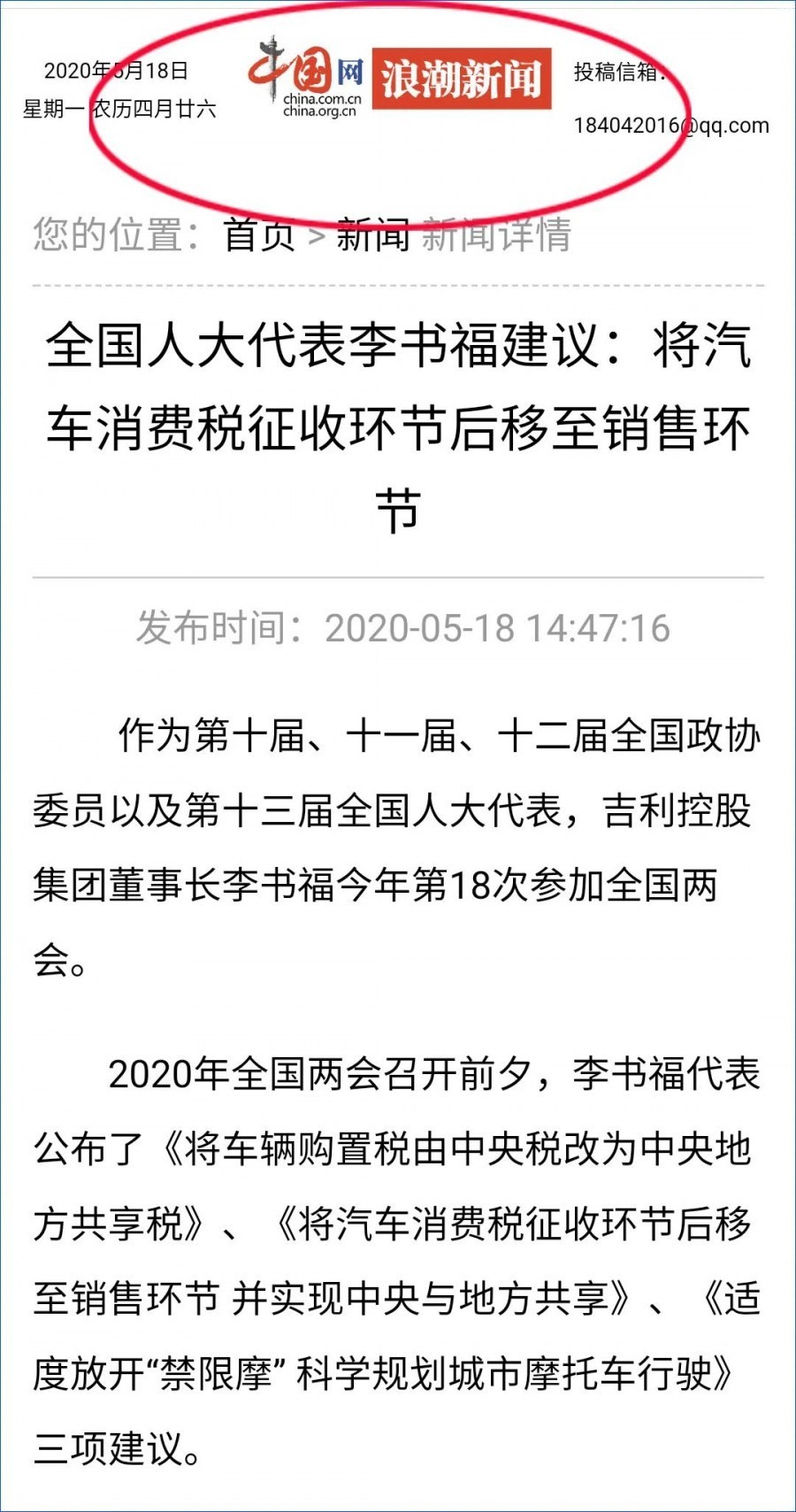Go to 首页 in the breadcrumb
The width and height of the screenshot is (796, 1512).
point(258,235)
